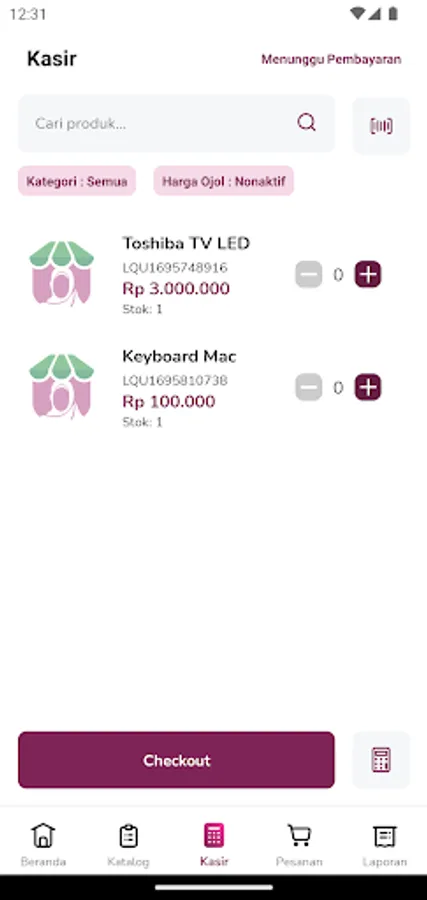Open the calculator next to Checkout
The width and height of the screenshot is (427, 900).
click(x=381, y=760)
